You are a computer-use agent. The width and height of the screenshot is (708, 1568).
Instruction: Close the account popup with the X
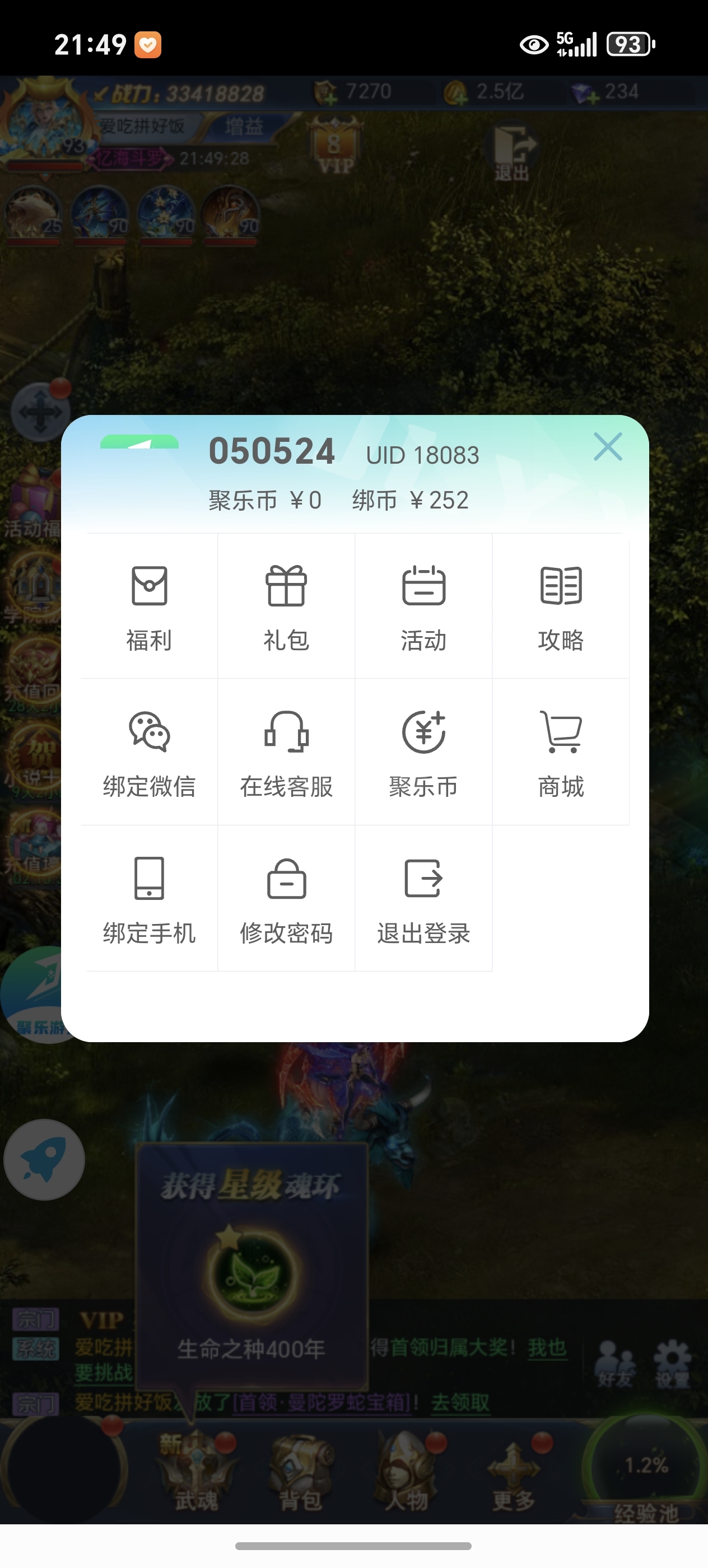(608, 447)
